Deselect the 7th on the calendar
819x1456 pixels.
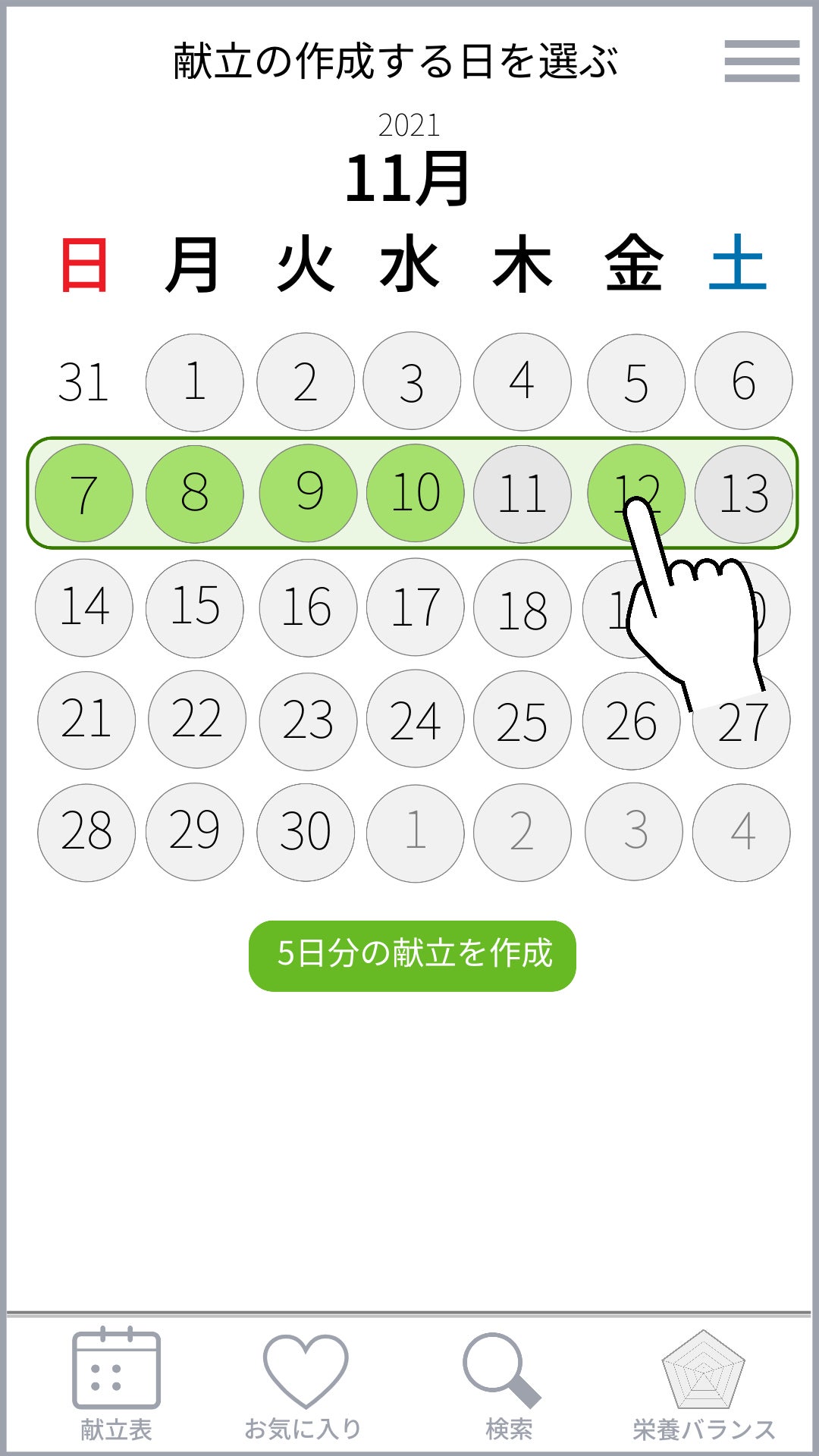(84, 493)
